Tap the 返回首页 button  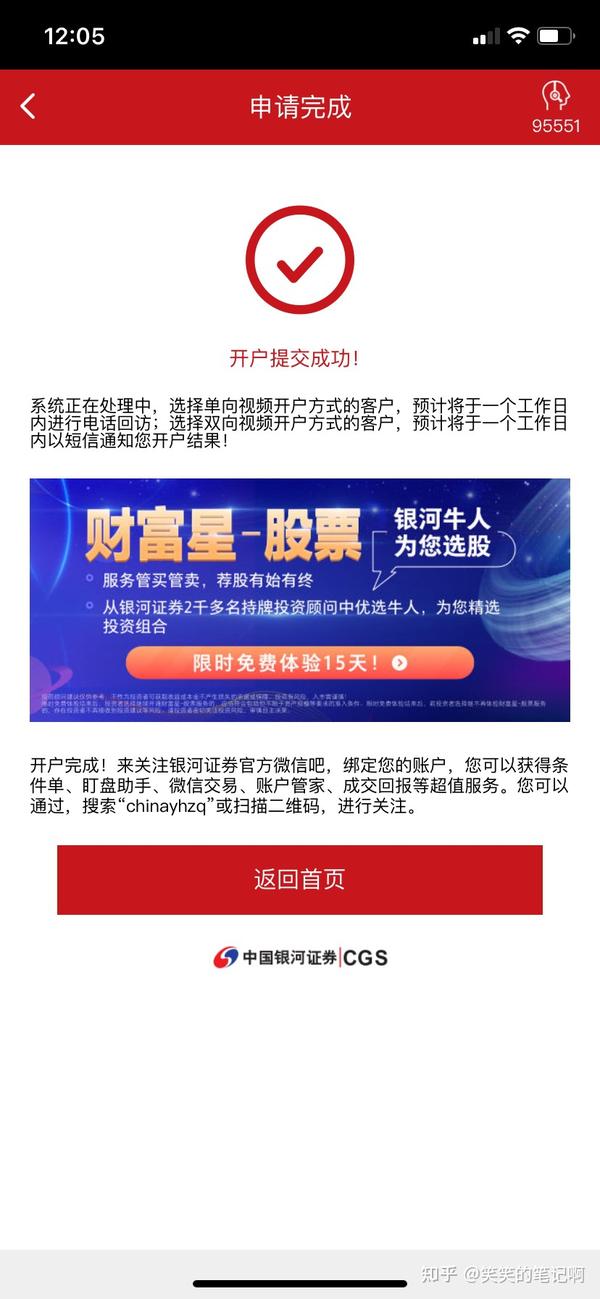[300, 880]
